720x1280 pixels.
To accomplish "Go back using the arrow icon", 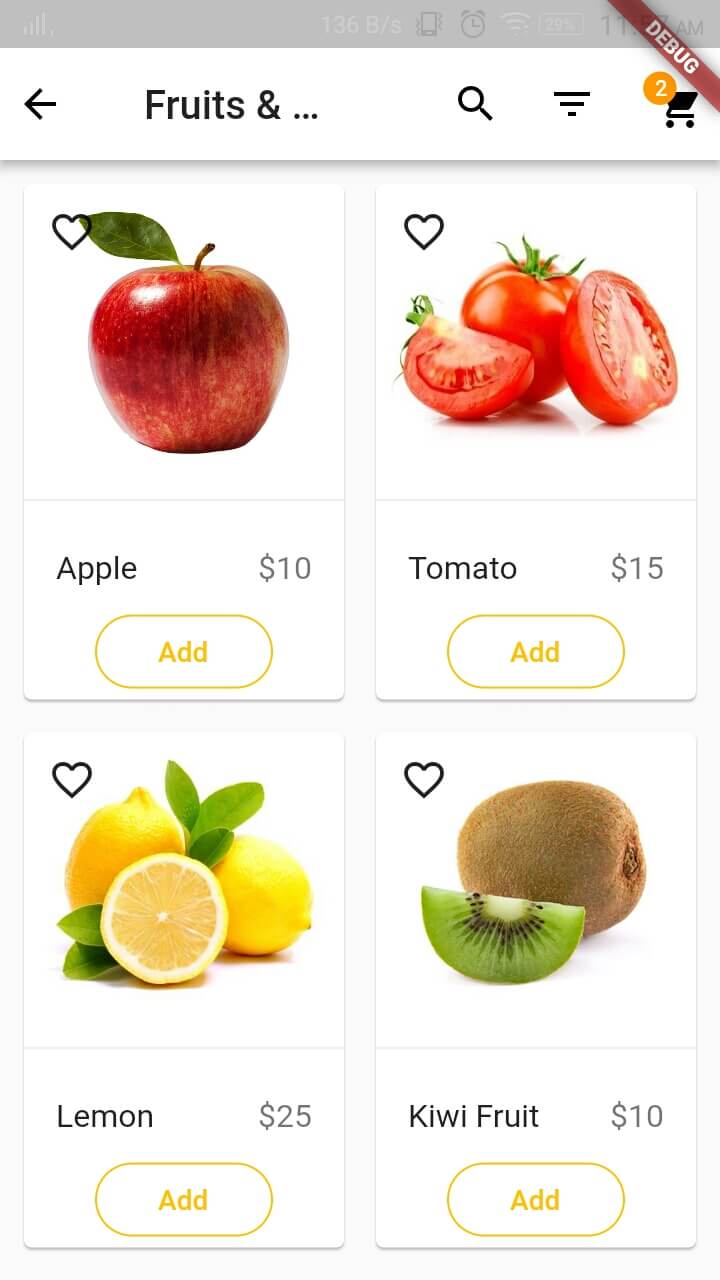I will tap(40, 104).
